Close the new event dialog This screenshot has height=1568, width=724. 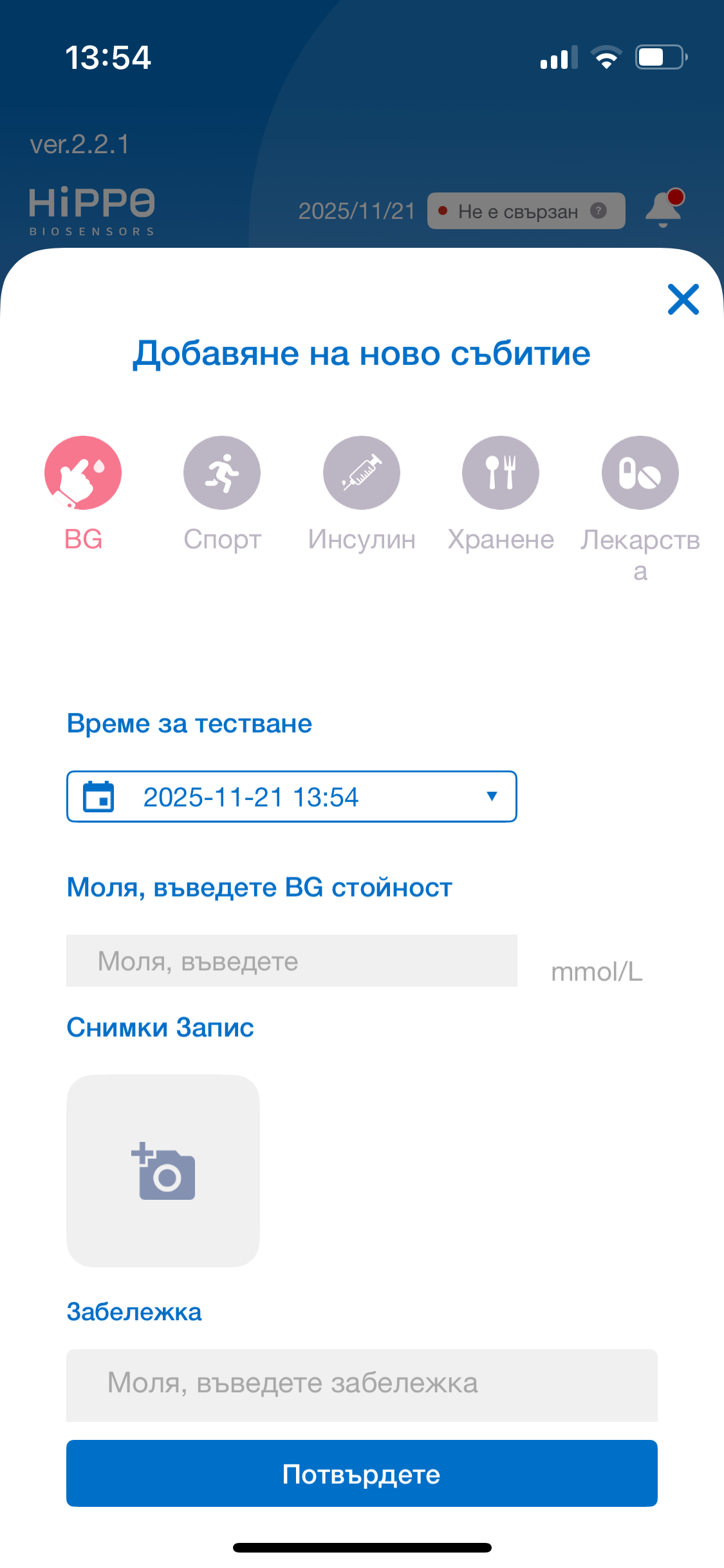(x=683, y=299)
